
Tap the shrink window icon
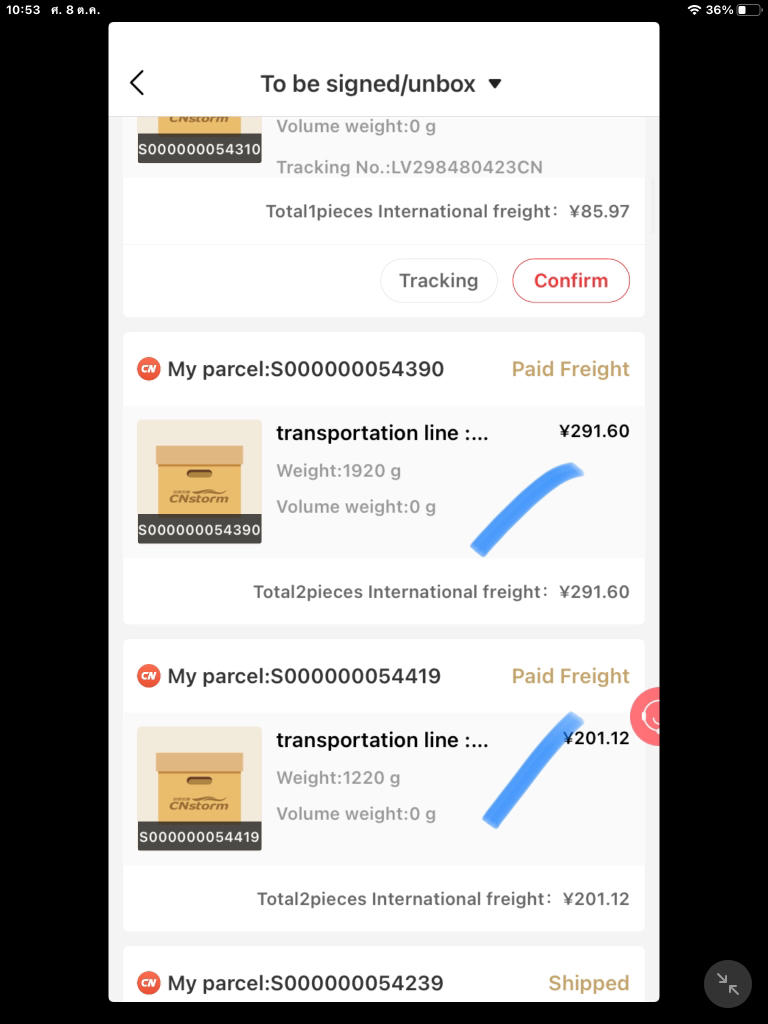tap(727, 984)
